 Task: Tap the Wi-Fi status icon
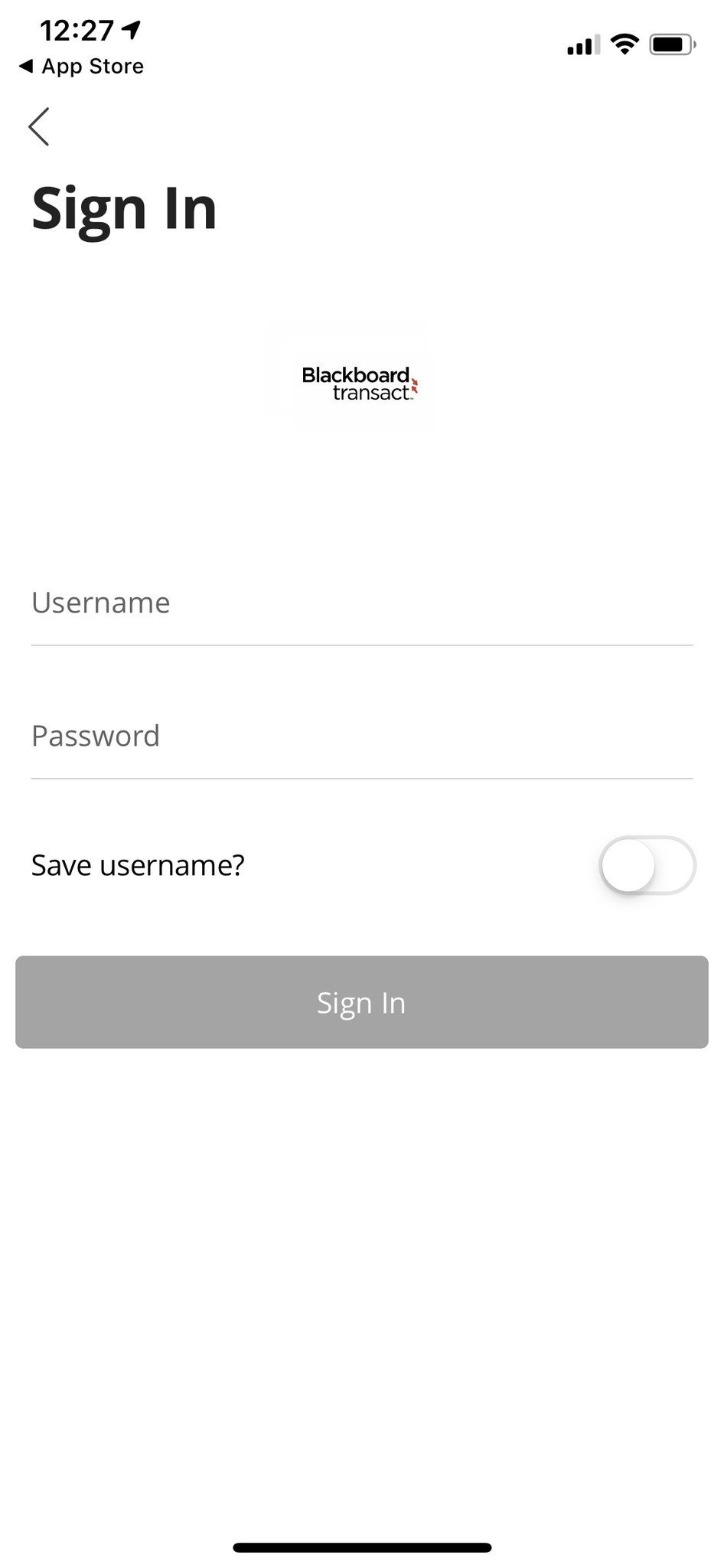tap(624, 44)
